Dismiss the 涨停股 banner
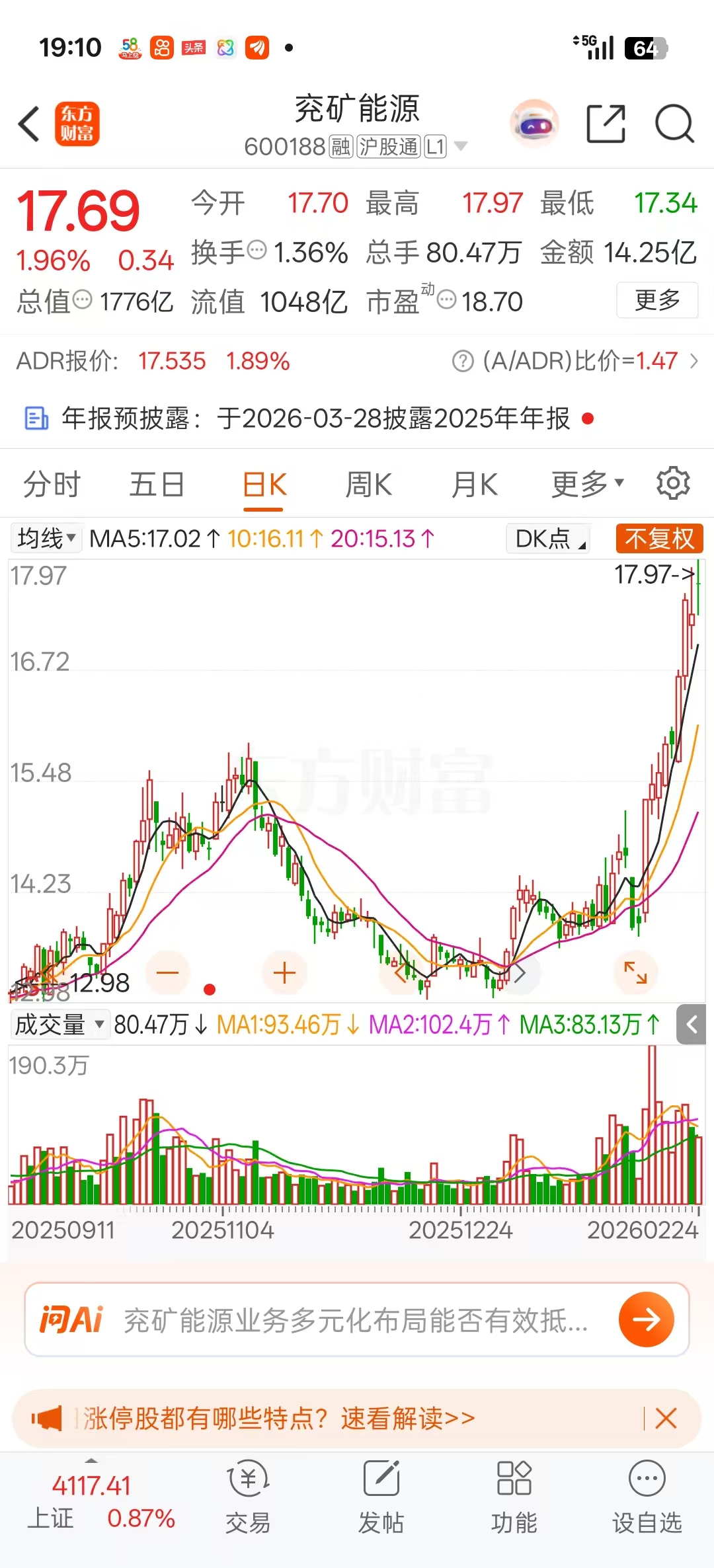This screenshot has width=714, height=1568. click(x=666, y=1418)
